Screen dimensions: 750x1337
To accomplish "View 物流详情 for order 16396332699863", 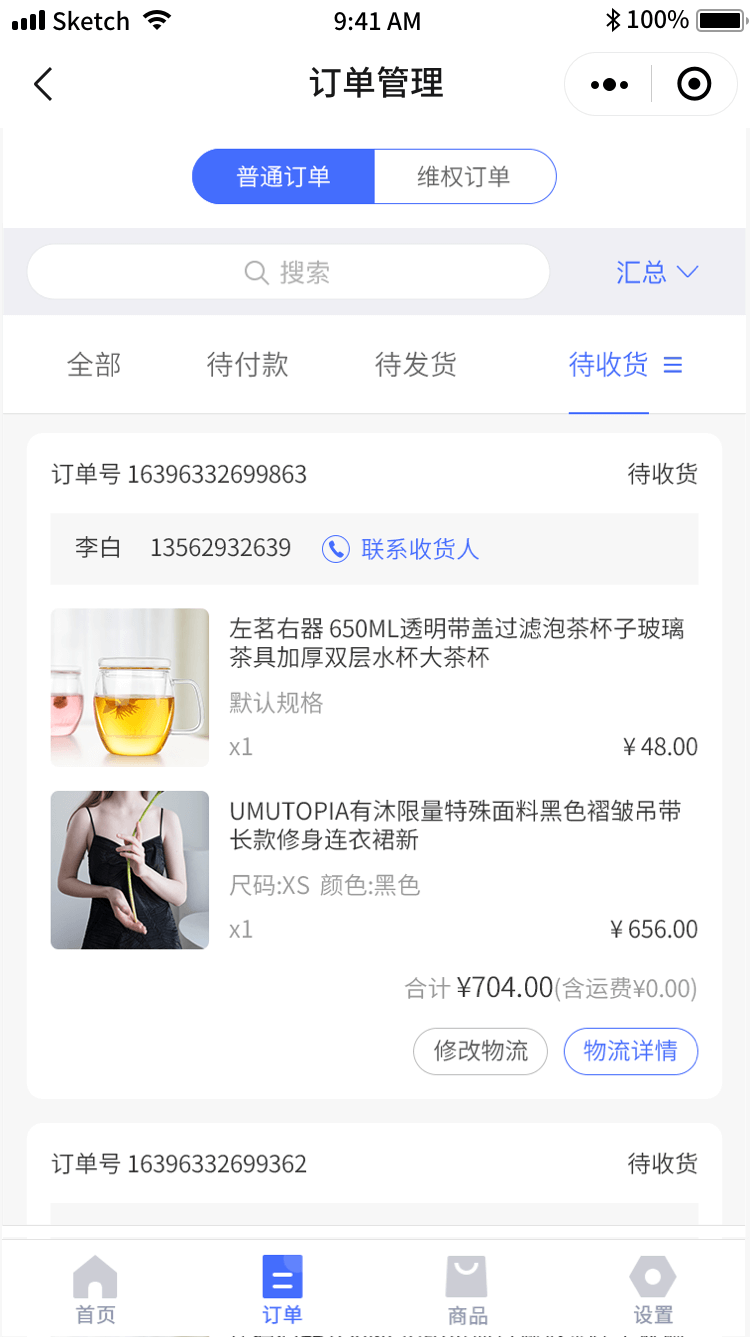I will 630,1051.
